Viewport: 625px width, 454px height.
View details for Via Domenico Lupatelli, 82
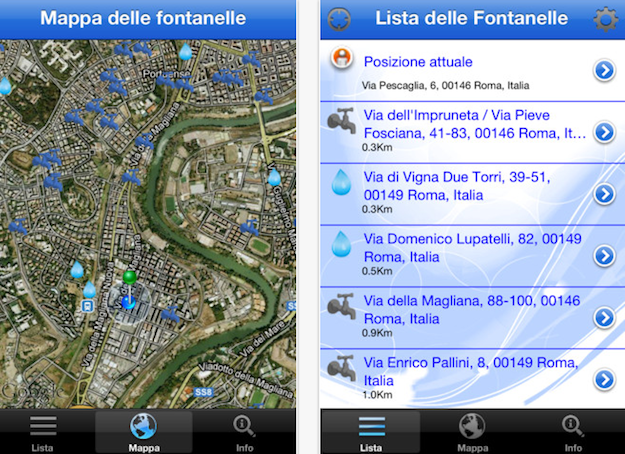(x=603, y=256)
